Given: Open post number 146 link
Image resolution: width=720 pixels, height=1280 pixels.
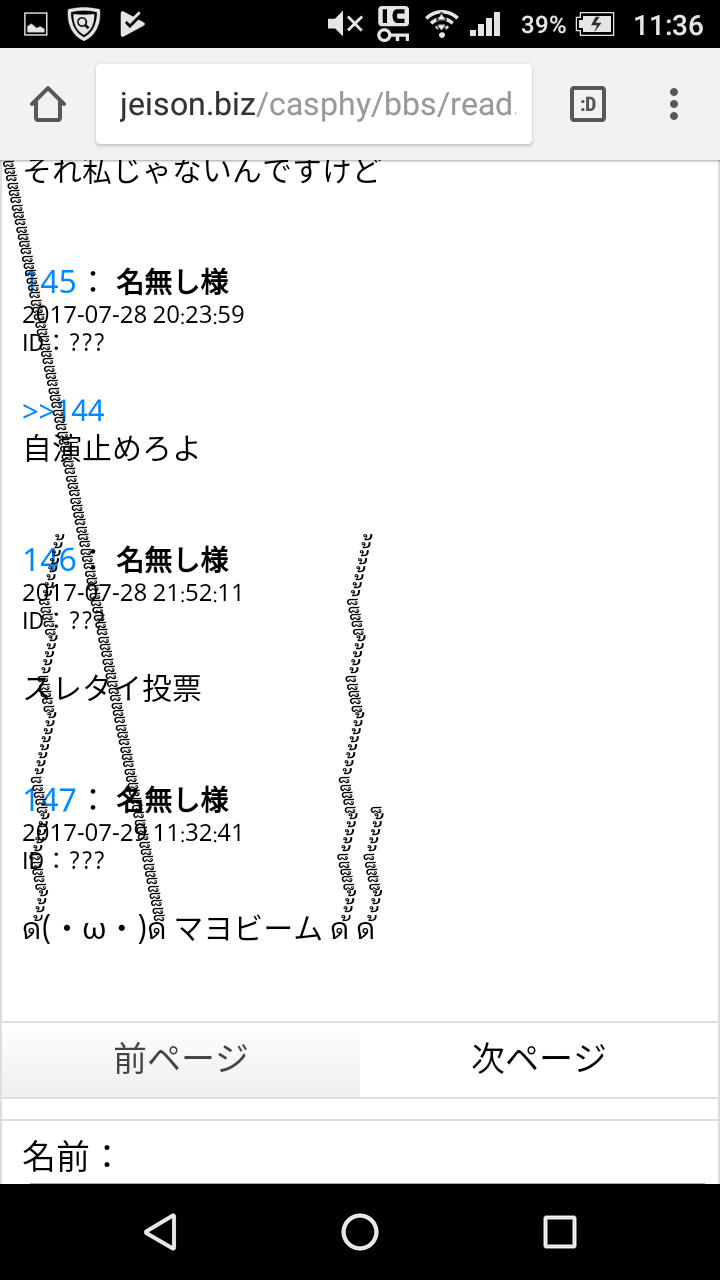Looking at the screenshot, I should tap(50, 560).
